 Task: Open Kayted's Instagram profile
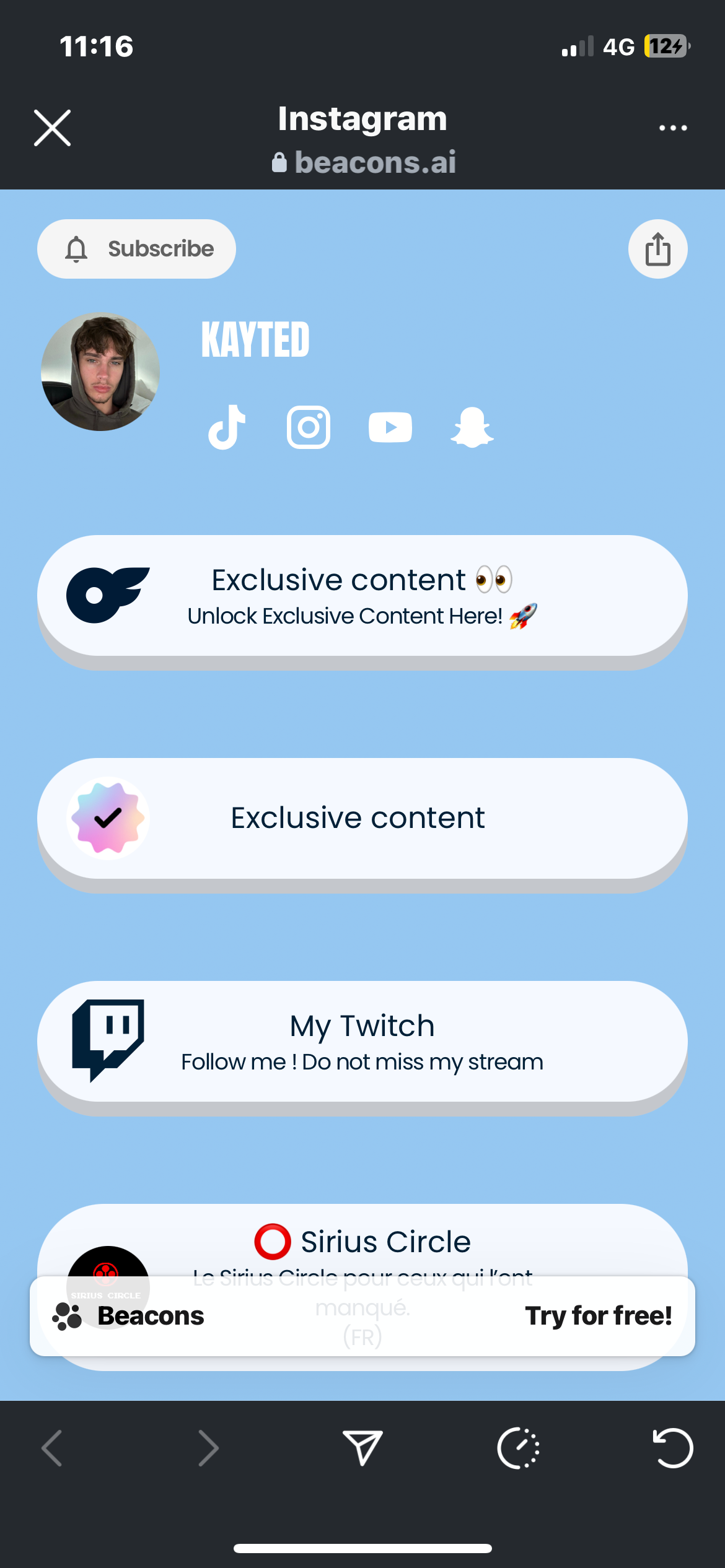coord(309,427)
